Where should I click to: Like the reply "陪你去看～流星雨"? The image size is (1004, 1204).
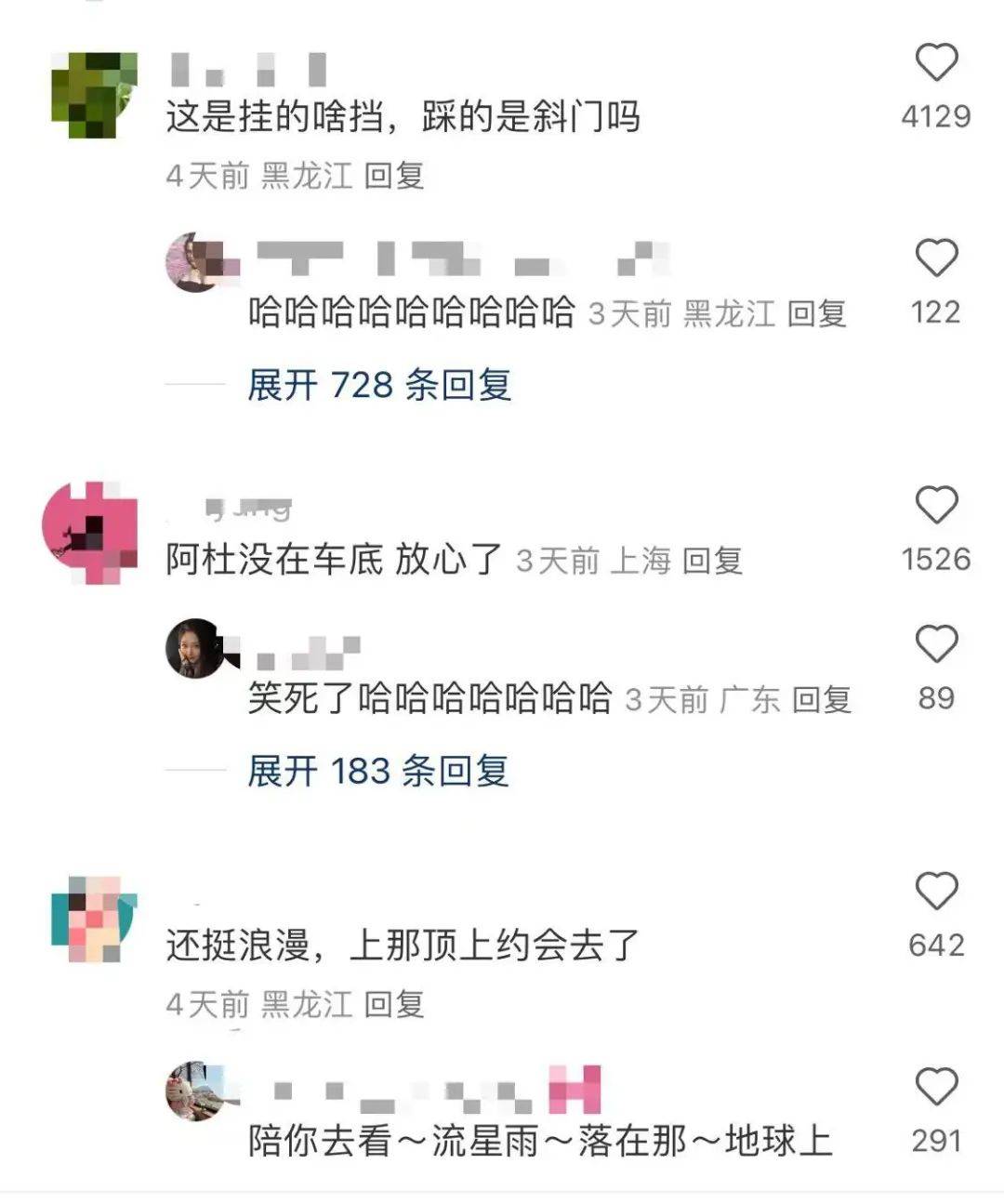936,1087
